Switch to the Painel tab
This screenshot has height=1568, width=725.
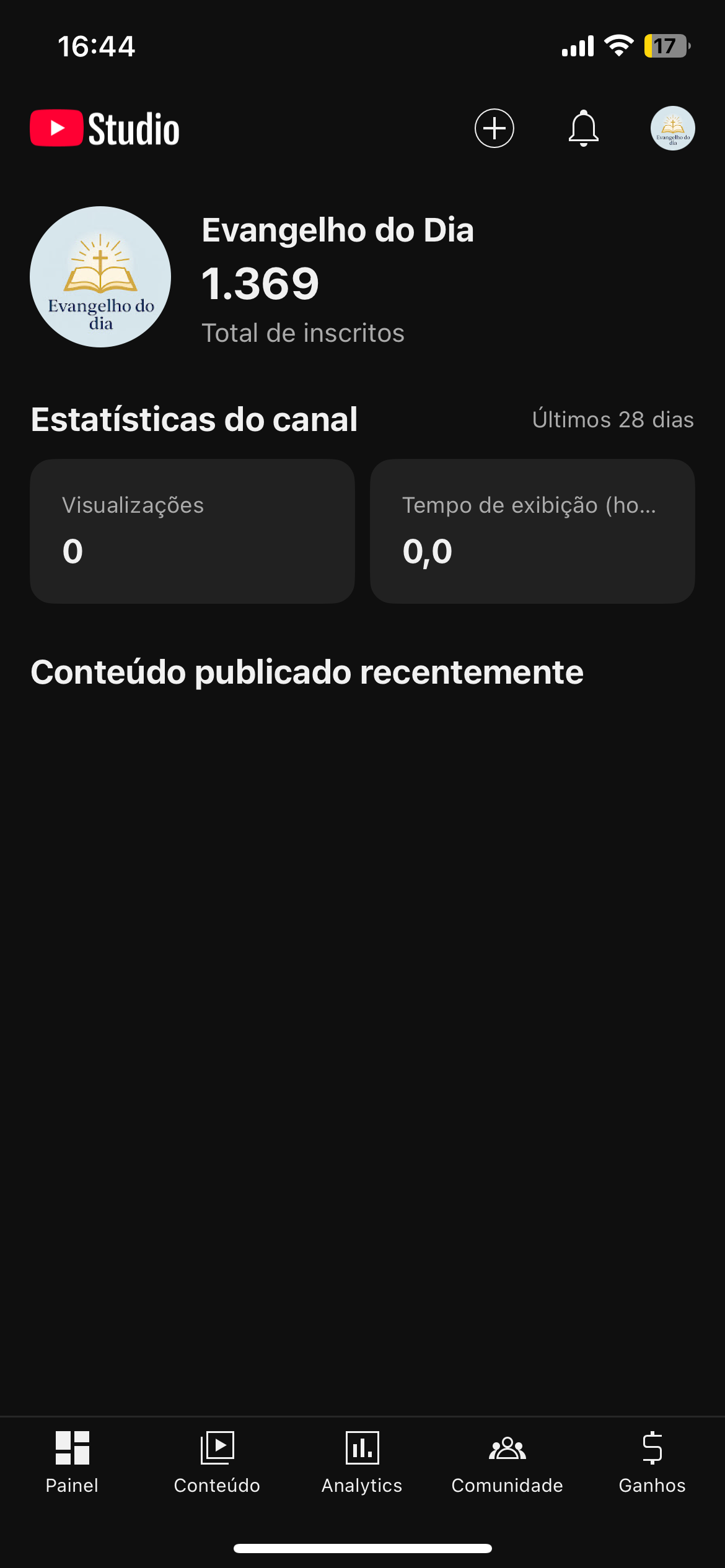[72, 1461]
